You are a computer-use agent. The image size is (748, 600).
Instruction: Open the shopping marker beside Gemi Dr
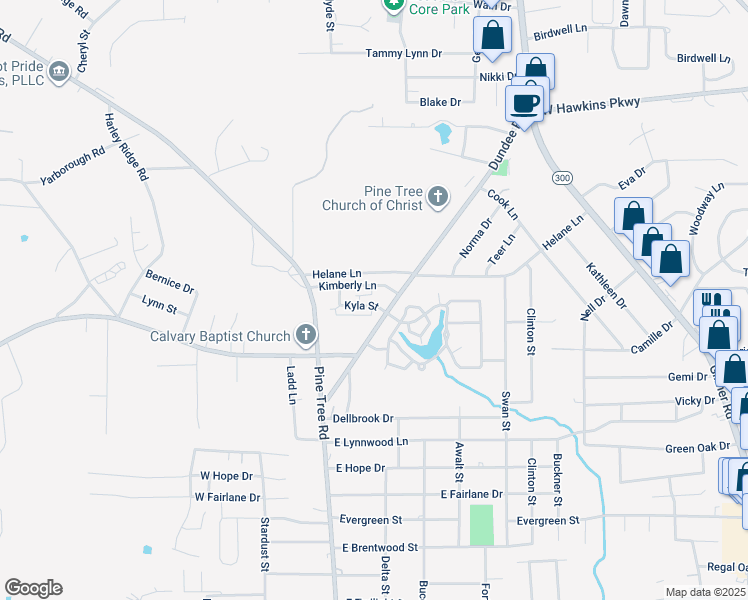click(x=734, y=369)
